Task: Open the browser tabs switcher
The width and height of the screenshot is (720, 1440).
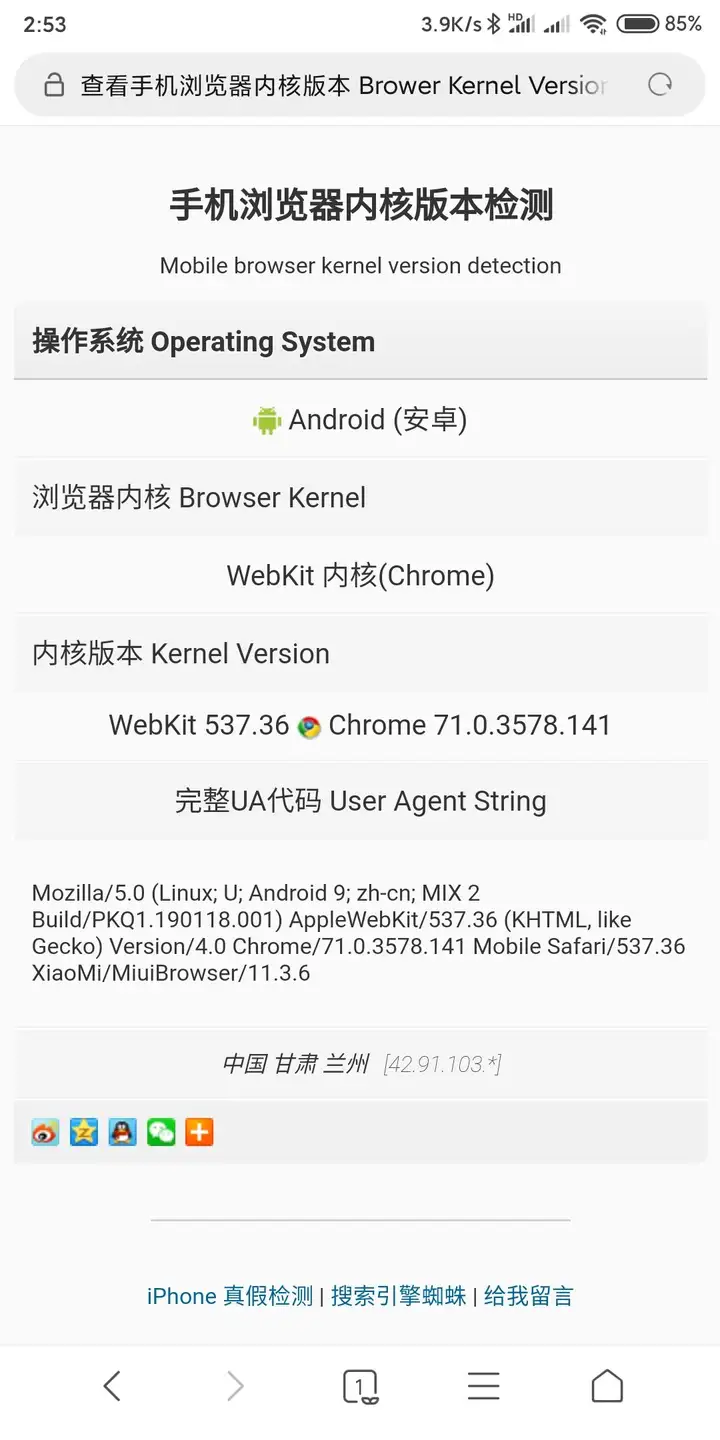Action: click(360, 1386)
